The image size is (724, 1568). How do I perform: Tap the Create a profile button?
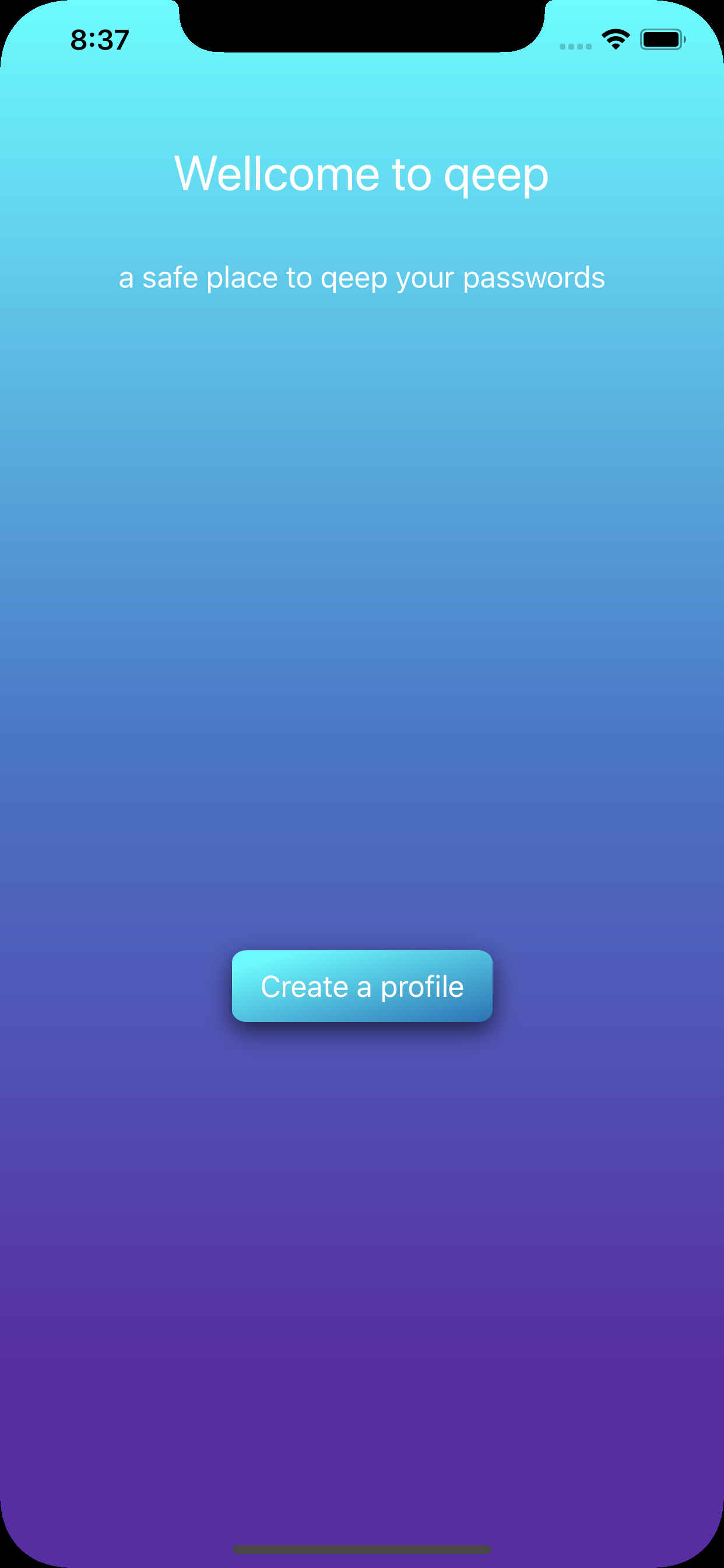point(362,986)
